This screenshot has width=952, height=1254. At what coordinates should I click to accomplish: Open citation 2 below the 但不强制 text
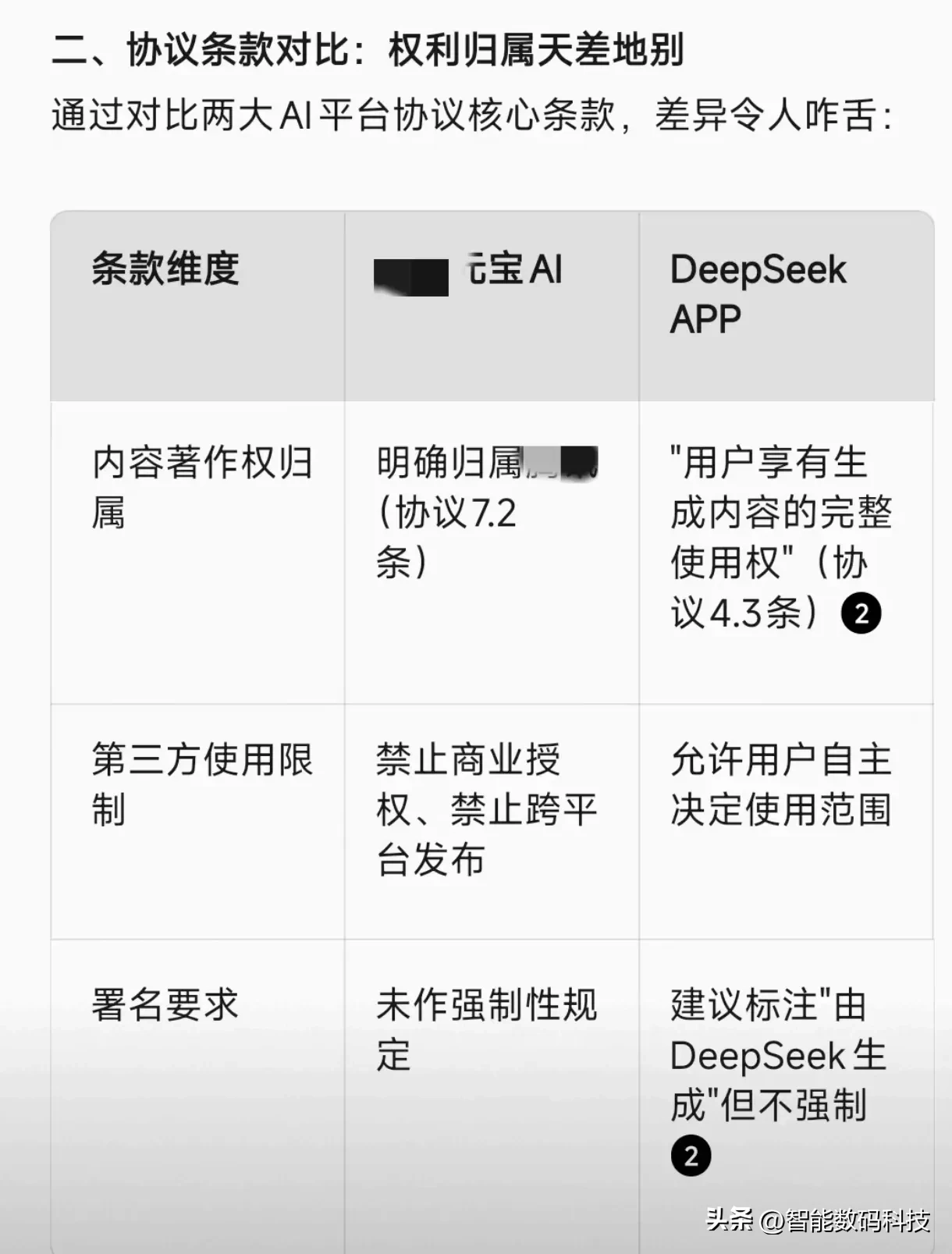(x=691, y=1156)
